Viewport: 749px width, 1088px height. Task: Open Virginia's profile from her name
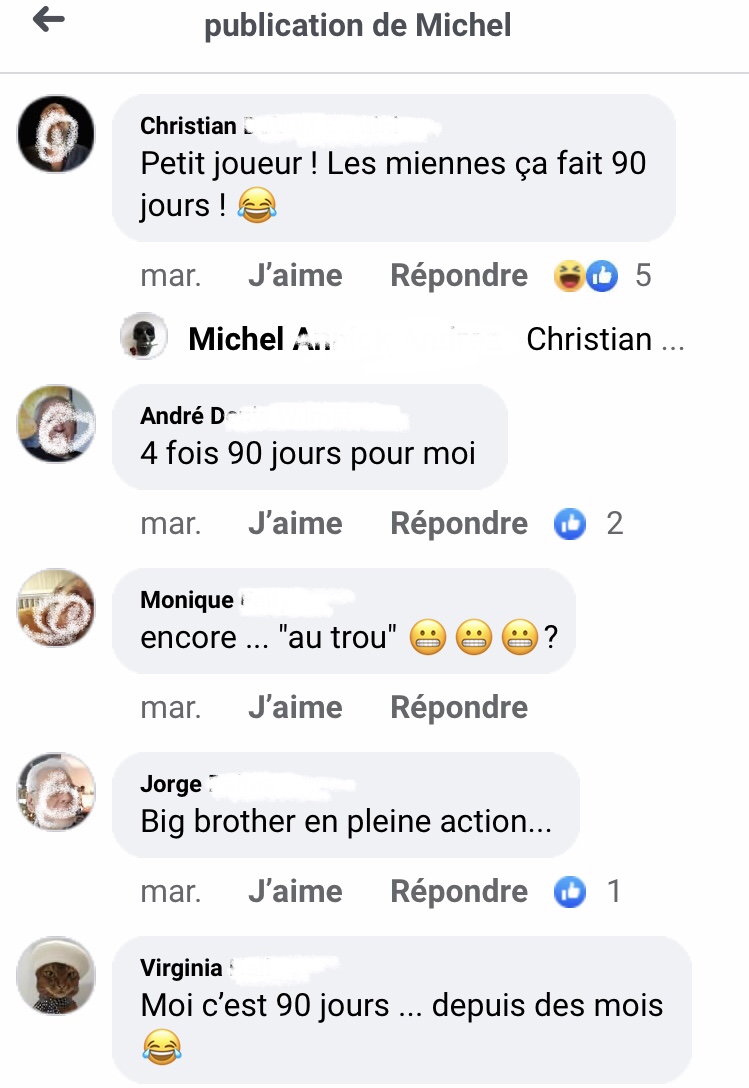(181, 968)
